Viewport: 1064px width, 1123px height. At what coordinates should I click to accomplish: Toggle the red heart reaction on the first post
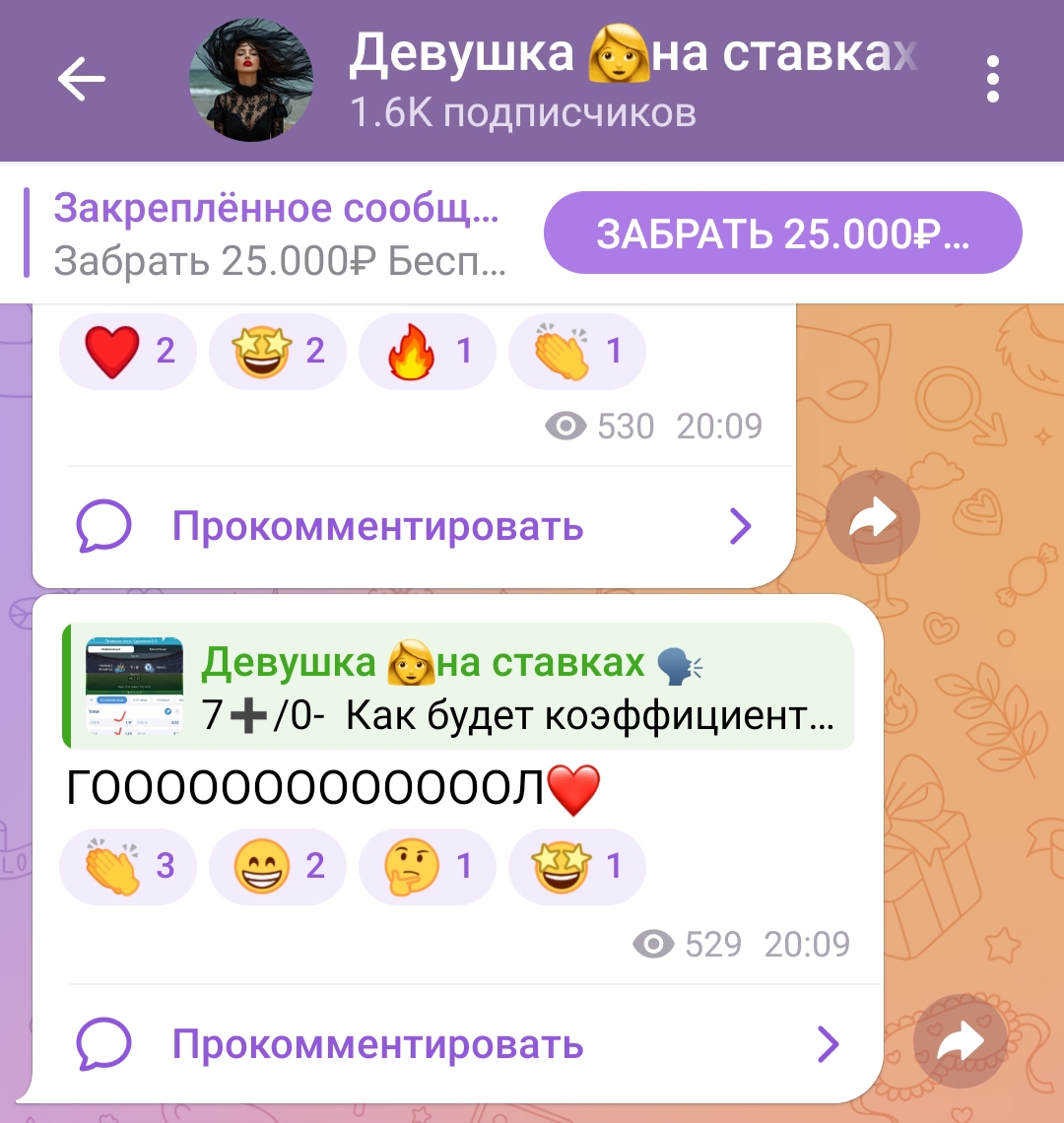[127, 351]
